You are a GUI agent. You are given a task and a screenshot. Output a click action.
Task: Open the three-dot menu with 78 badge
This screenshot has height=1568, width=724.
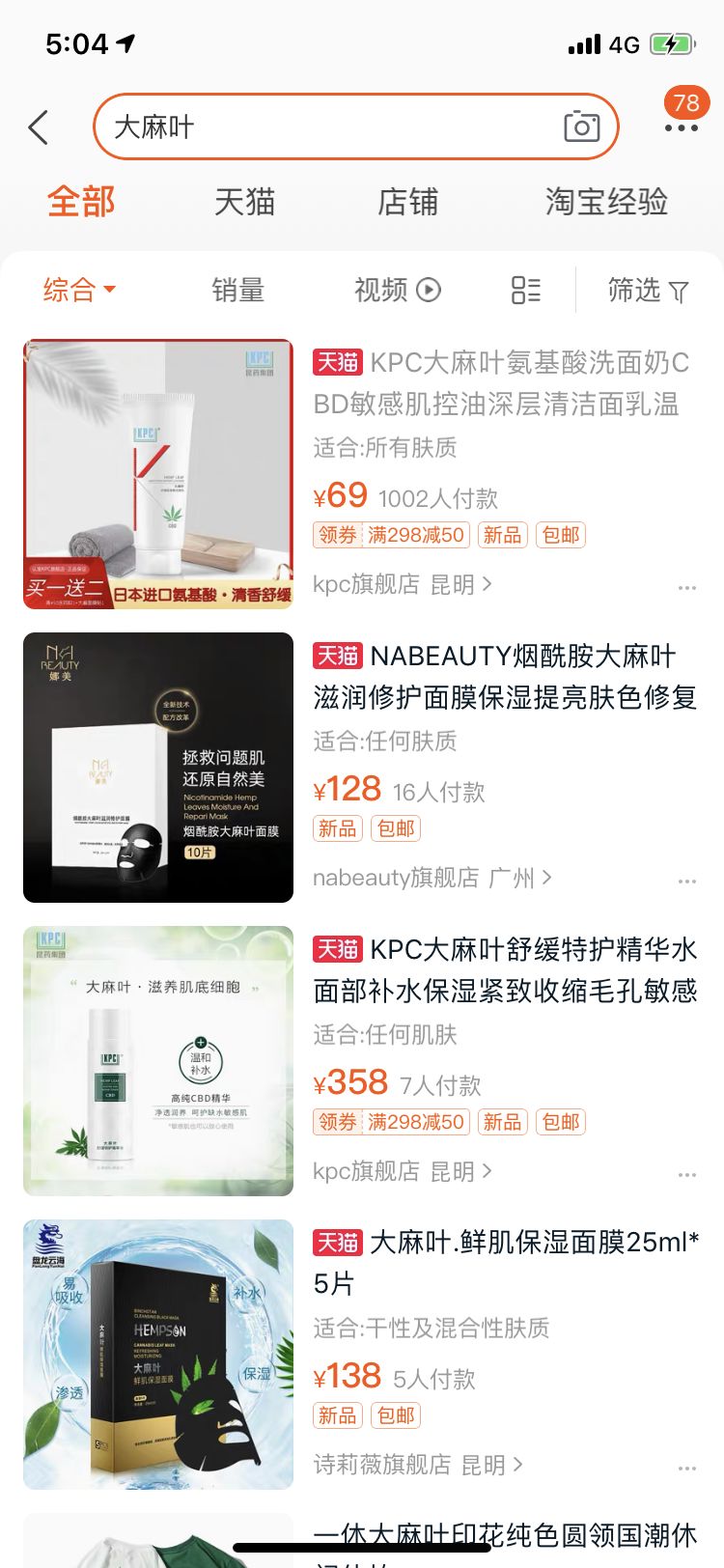tap(681, 127)
